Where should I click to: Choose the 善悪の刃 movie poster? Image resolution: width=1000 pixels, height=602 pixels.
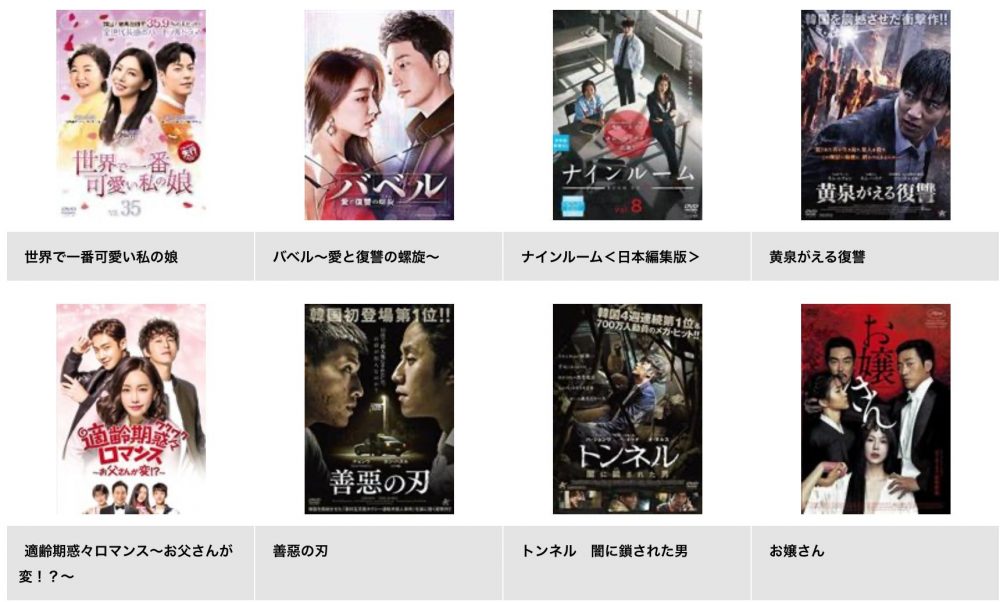[379, 409]
